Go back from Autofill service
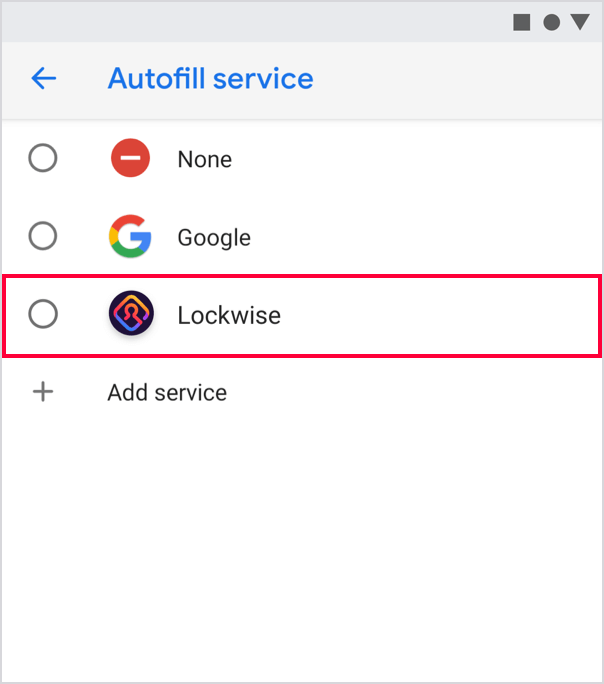The height and width of the screenshot is (684, 604). [44, 78]
